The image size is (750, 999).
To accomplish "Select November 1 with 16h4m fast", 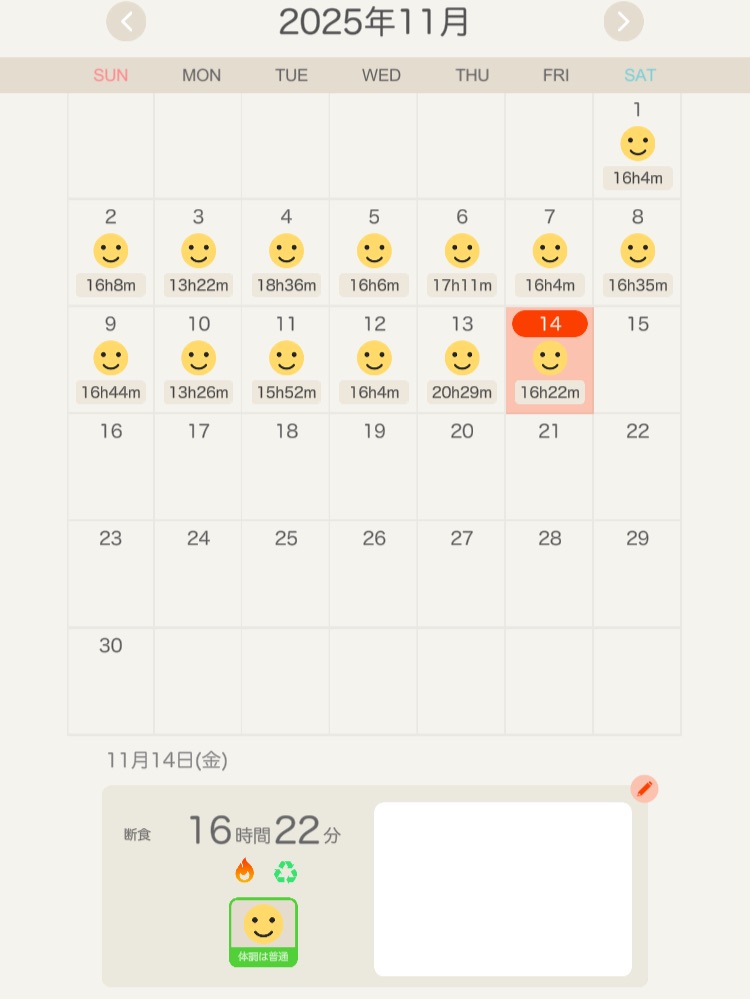I will (x=637, y=146).
